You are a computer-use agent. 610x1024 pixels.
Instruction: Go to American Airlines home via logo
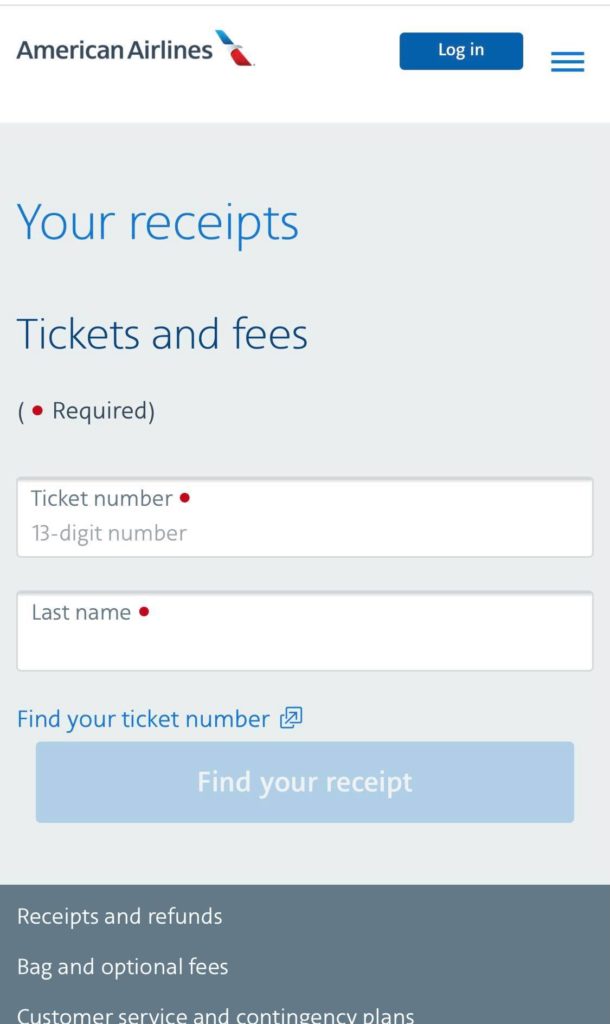[x=136, y=49]
